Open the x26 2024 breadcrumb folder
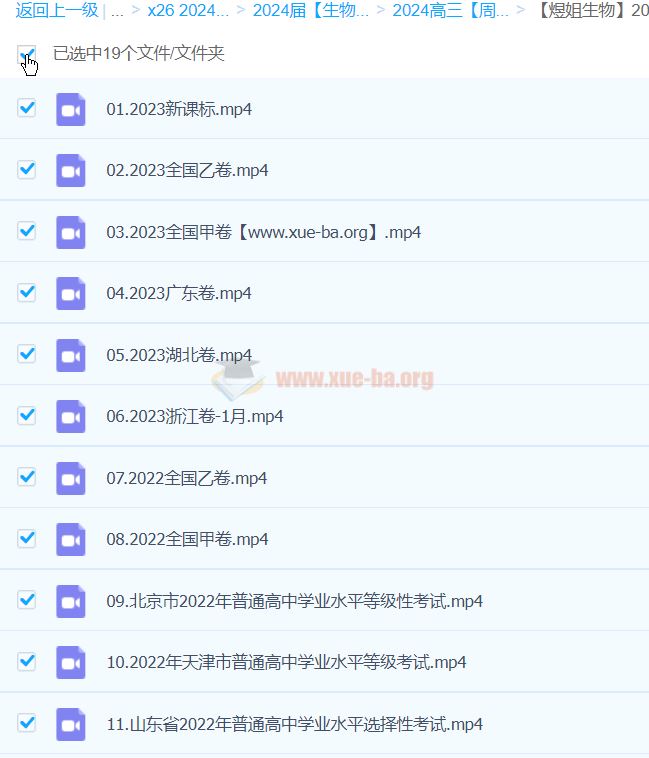Image resolution: width=649 pixels, height=758 pixels. pyautogui.click(x=187, y=11)
